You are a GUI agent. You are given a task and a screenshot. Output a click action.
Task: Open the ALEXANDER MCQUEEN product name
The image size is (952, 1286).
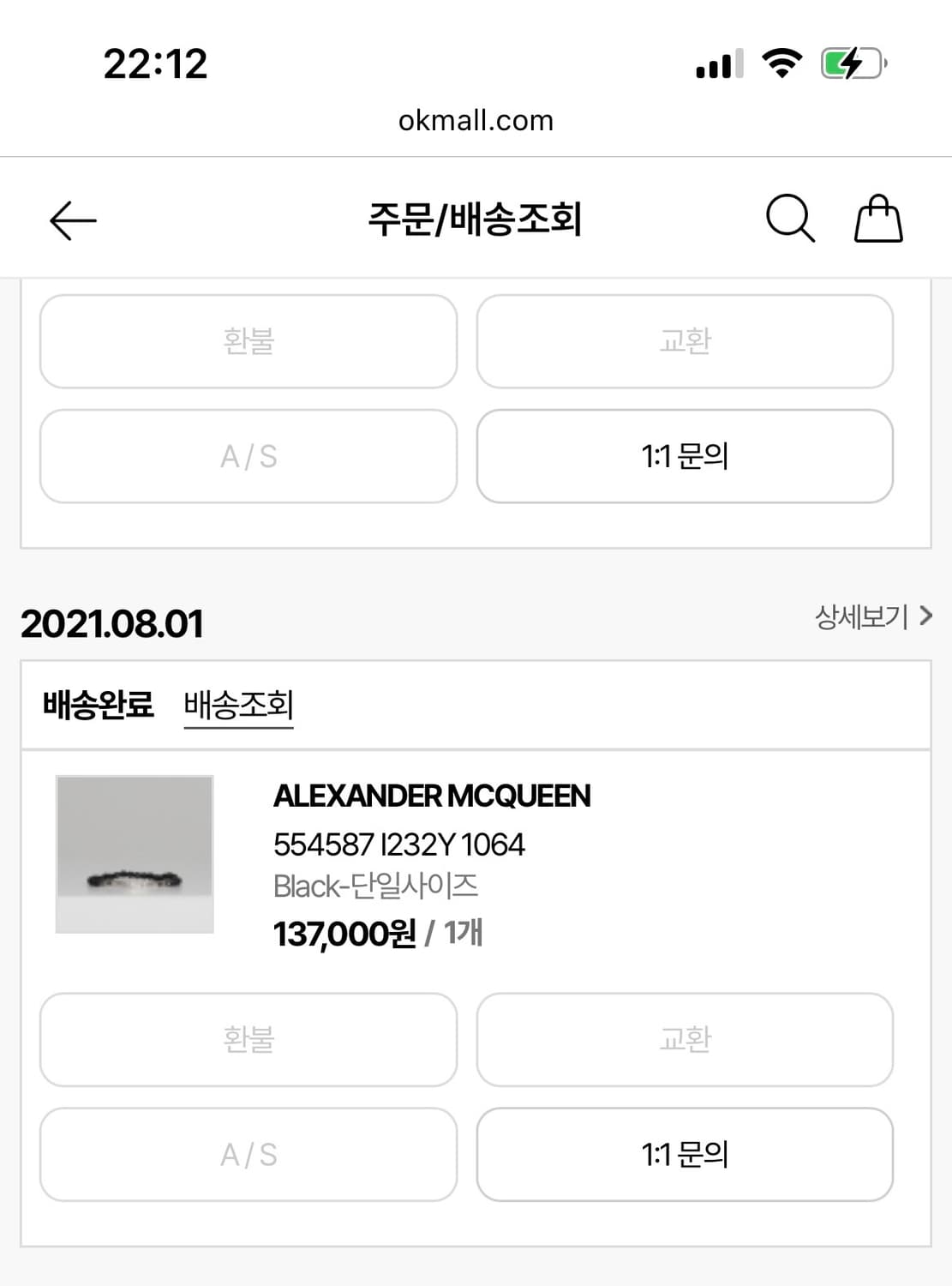(431, 796)
